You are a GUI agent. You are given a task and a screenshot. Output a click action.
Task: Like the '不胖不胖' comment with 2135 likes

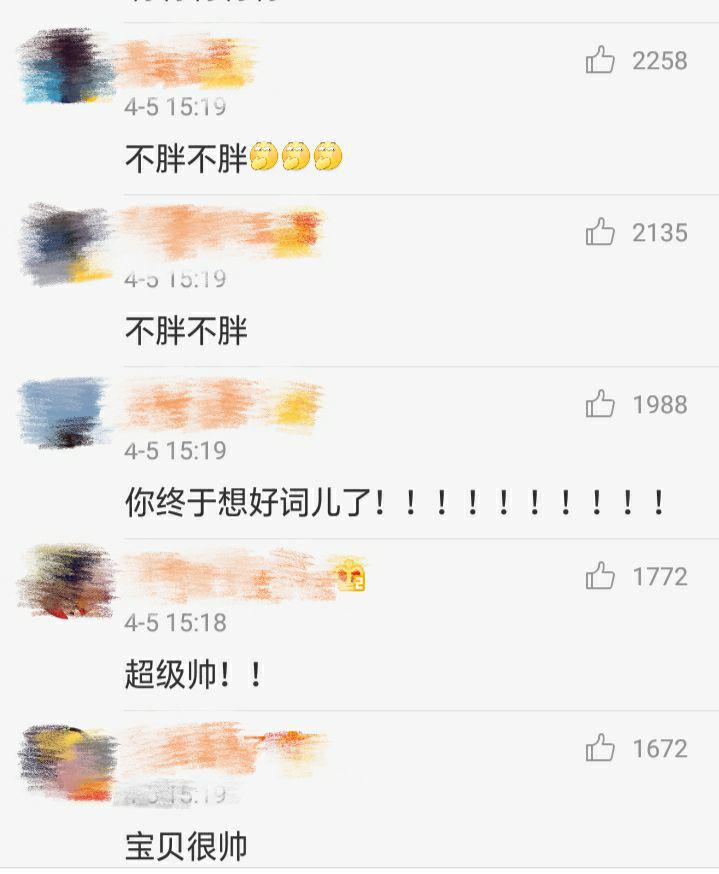pos(600,233)
